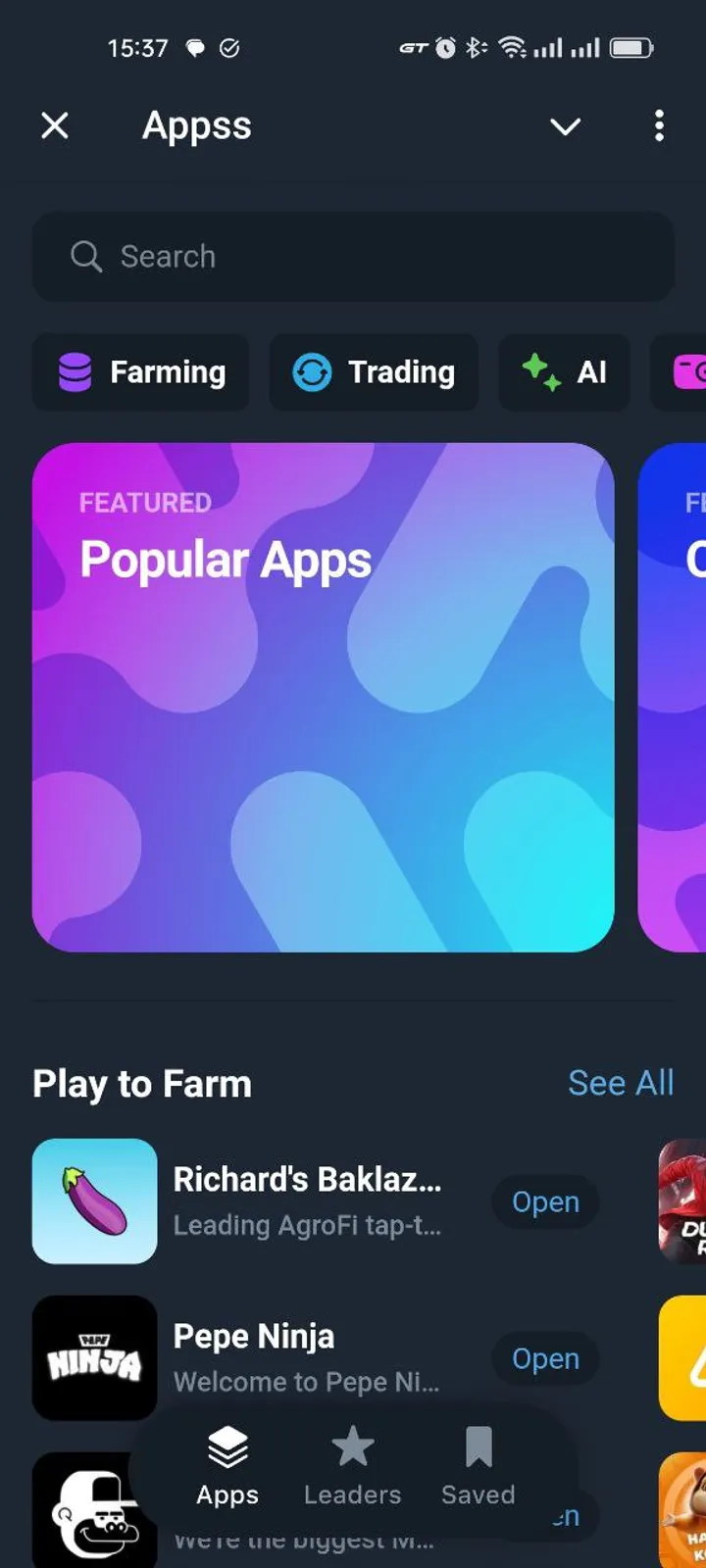Screen dimensions: 706x1568
Task: Tap the Search field
Action: 353,257
